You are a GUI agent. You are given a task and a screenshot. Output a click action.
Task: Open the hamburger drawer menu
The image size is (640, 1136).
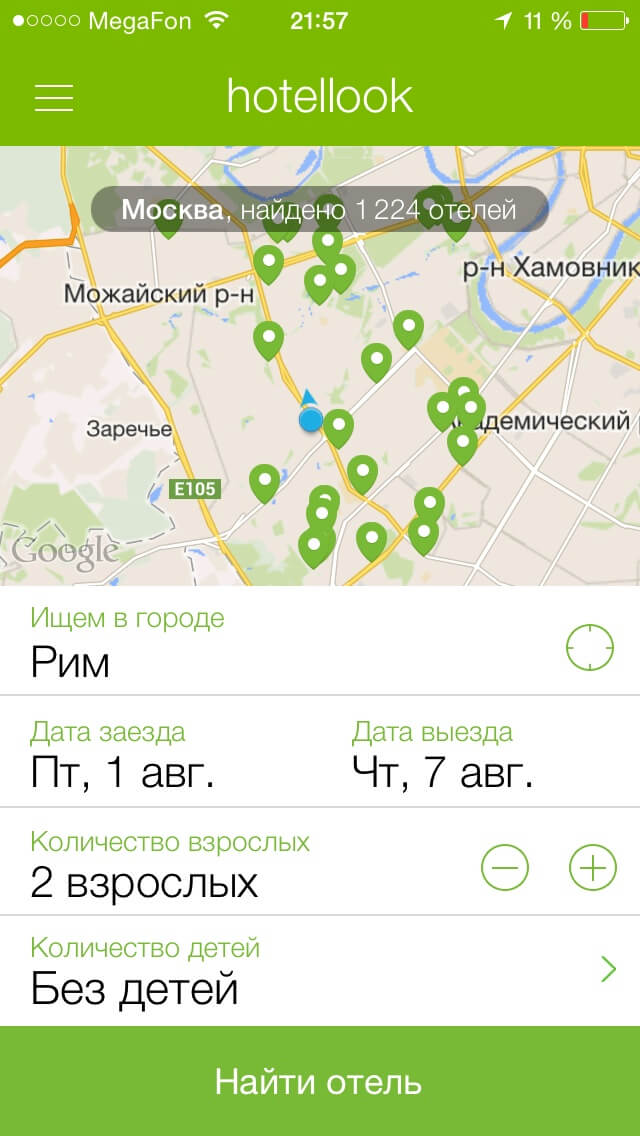[x=54, y=97]
